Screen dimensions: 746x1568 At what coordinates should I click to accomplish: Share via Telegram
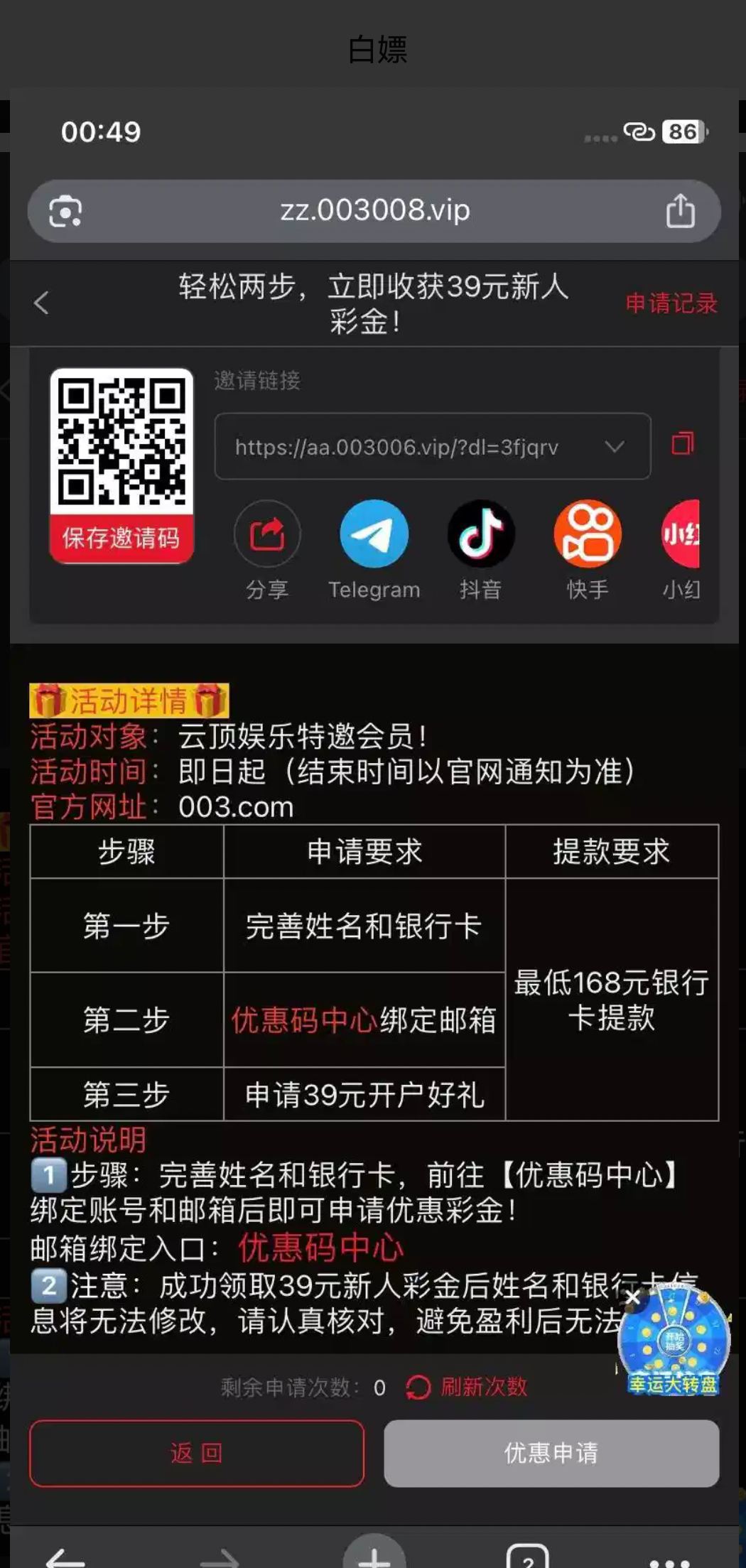click(x=374, y=534)
